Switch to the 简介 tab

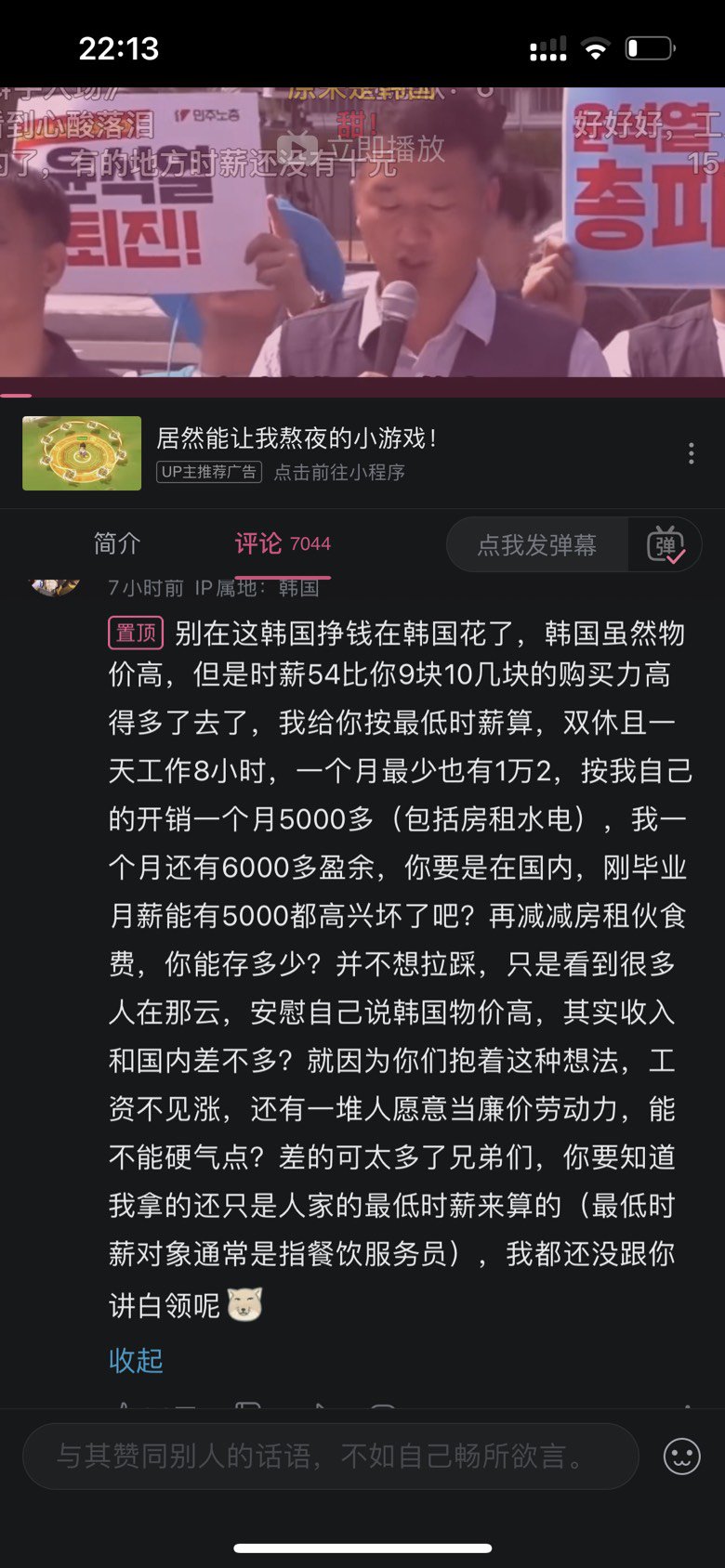tap(117, 543)
